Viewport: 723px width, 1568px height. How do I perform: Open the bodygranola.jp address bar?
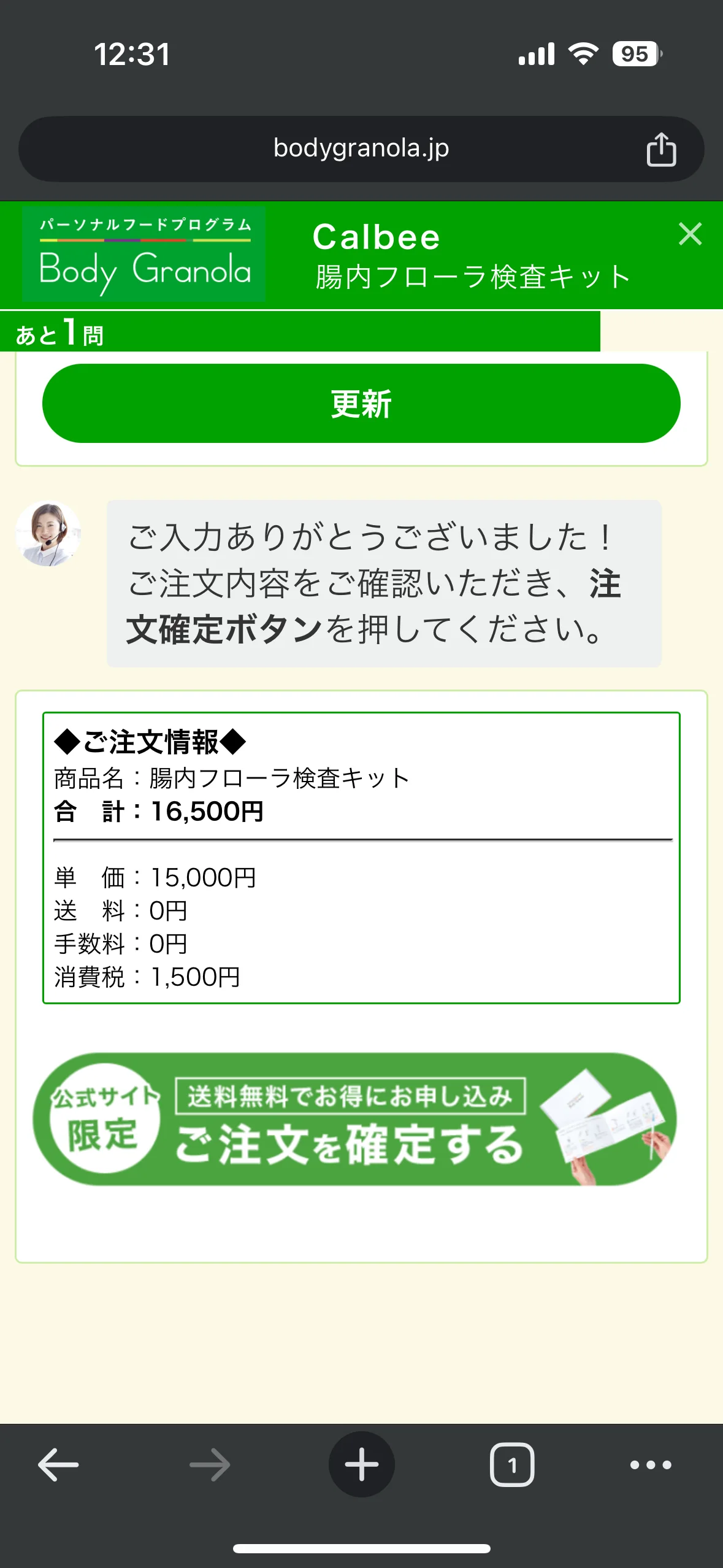point(361,148)
